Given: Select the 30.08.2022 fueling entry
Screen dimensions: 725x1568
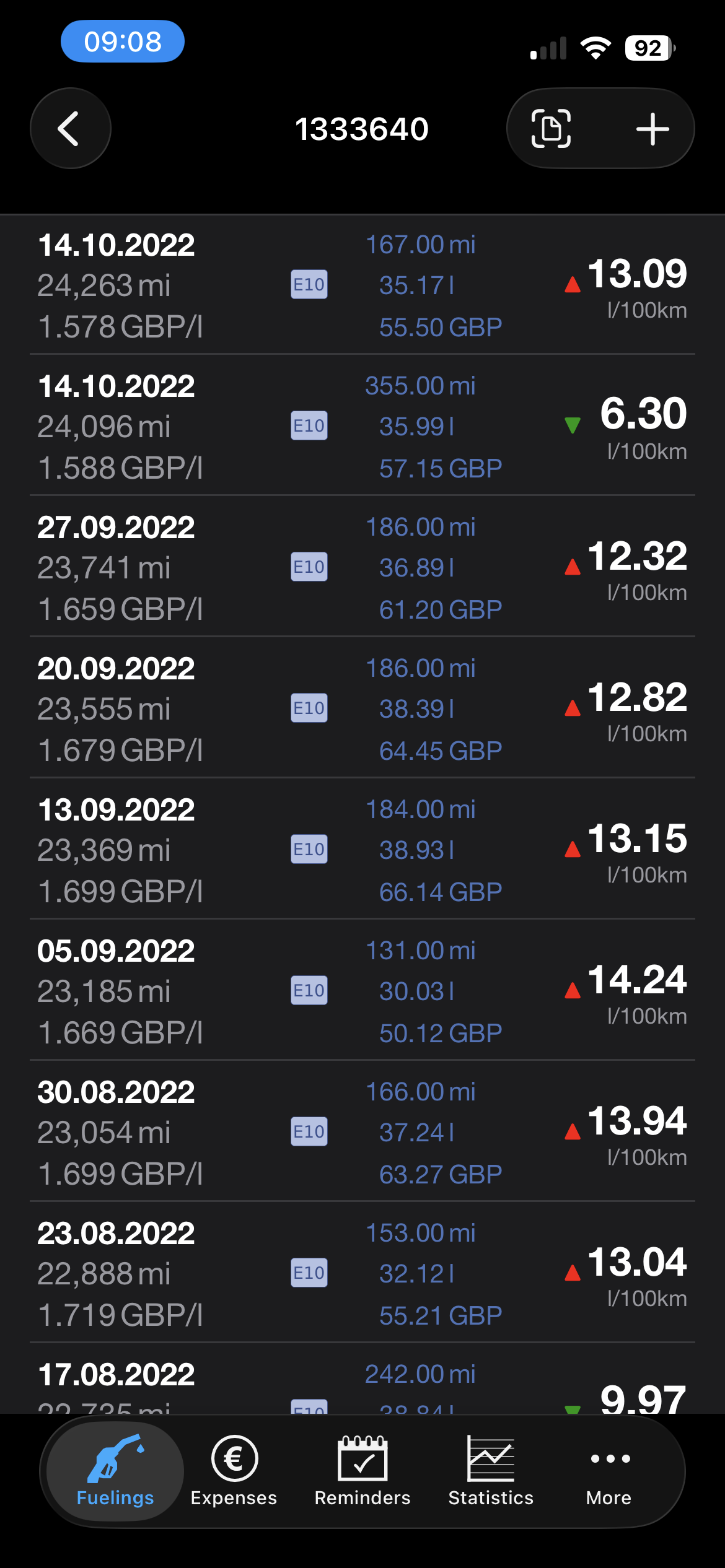Looking at the screenshot, I should point(362,1132).
